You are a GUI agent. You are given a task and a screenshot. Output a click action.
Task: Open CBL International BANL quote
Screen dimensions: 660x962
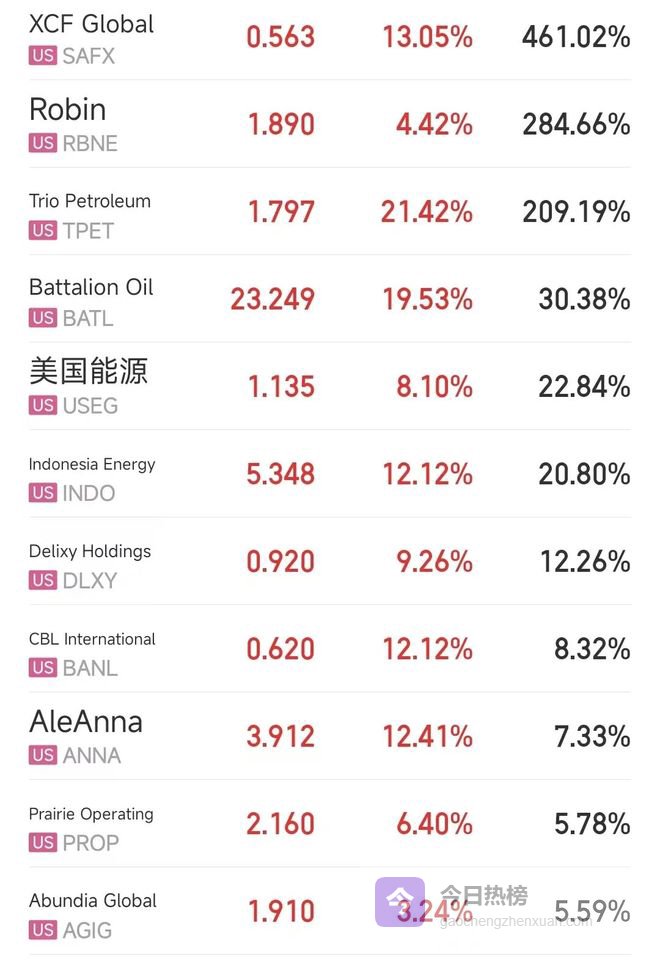[92, 650]
